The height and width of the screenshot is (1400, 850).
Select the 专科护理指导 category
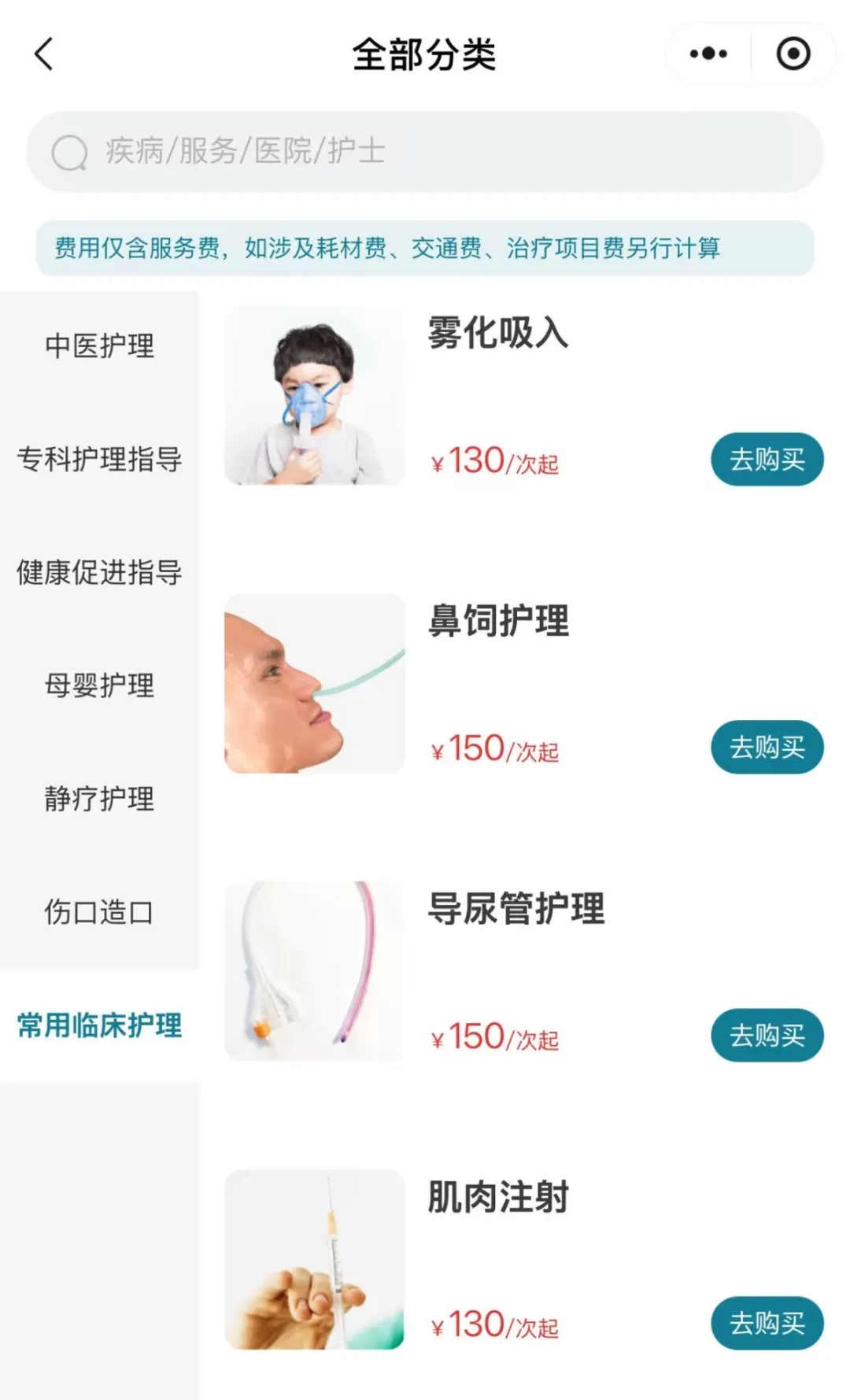(x=99, y=460)
